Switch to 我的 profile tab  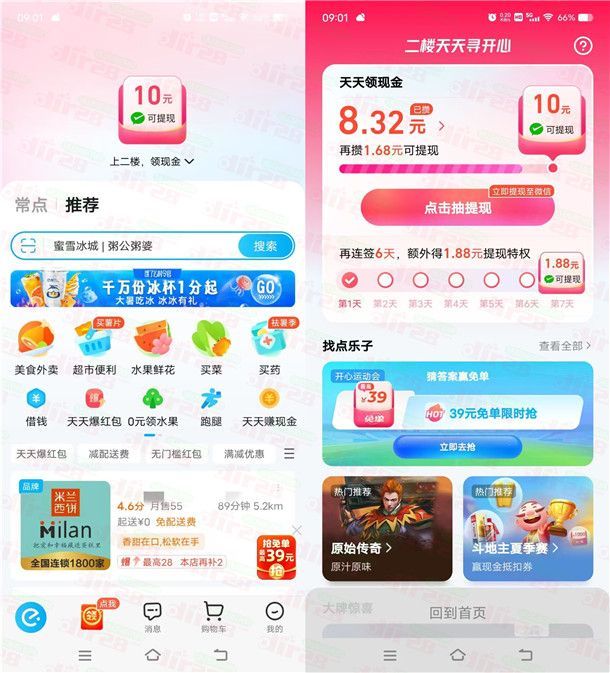[x=274, y=615]
